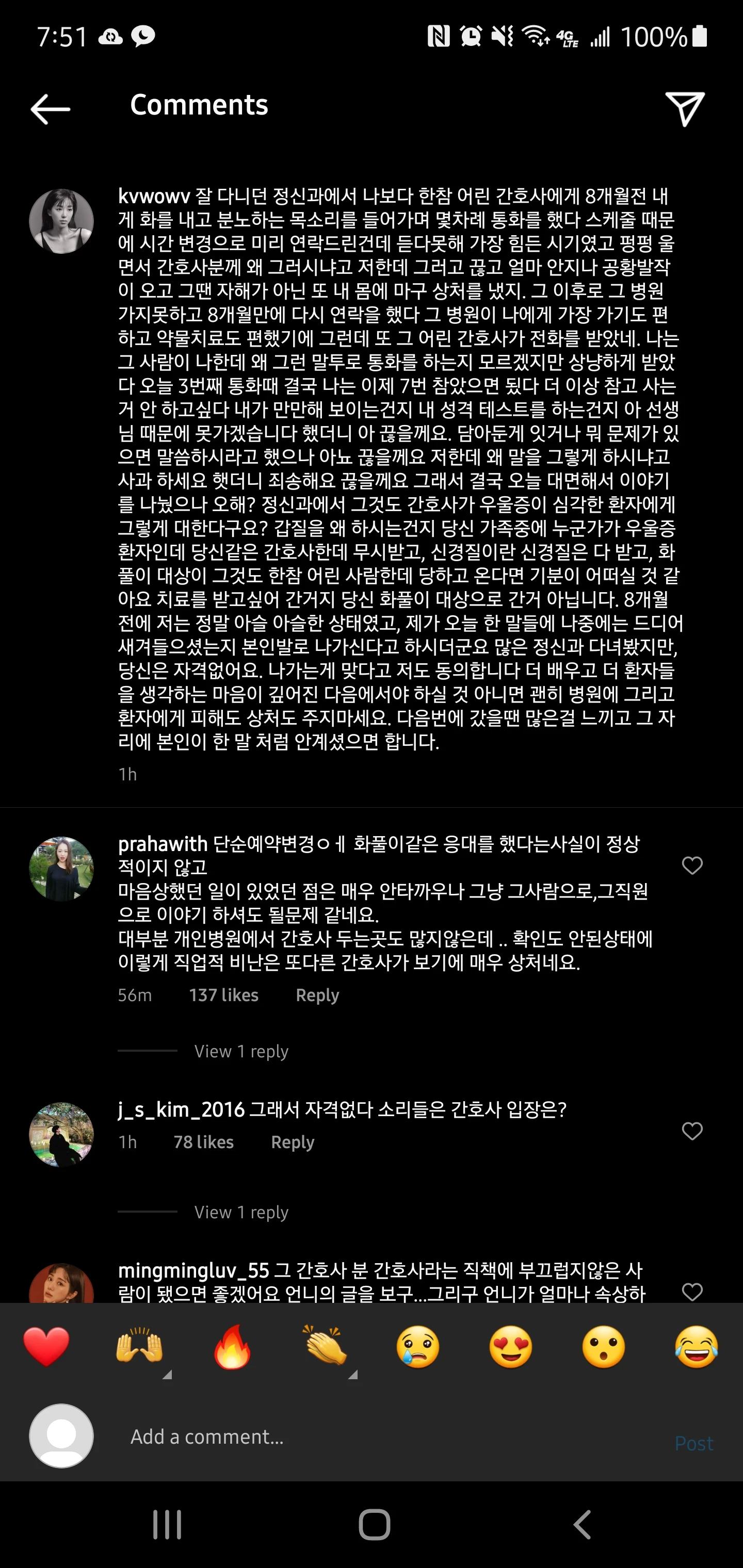Focus the Add a comment field
This screenshot has height=1568, width=743.
(x=390, y=1437)
